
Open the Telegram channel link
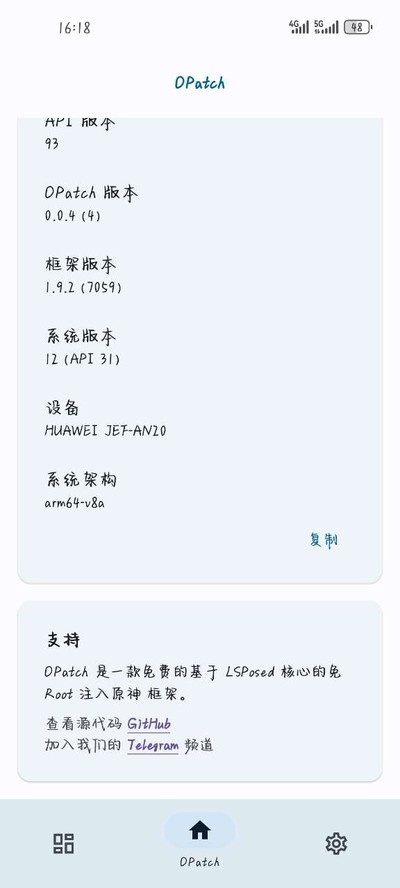click(x=153, y=745)
